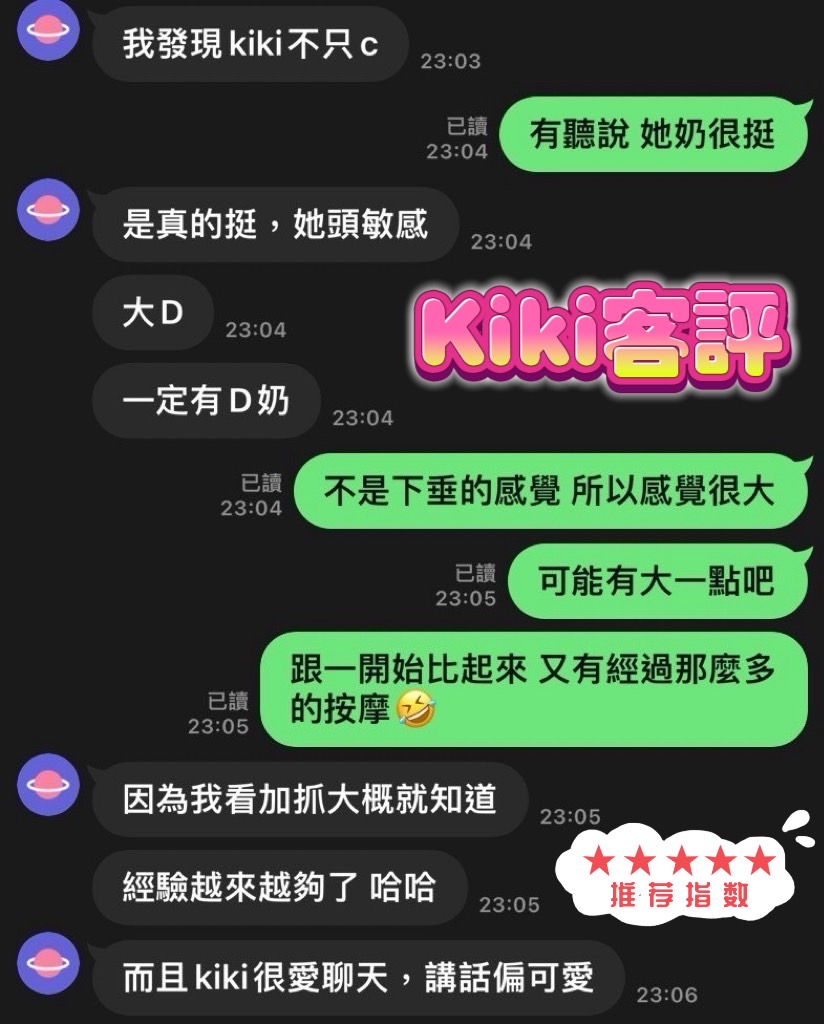The image size is (824, 1024).
Task: Click the avatar next to the '而且kiki很愛聊天' message
Action: coord(50,964)
